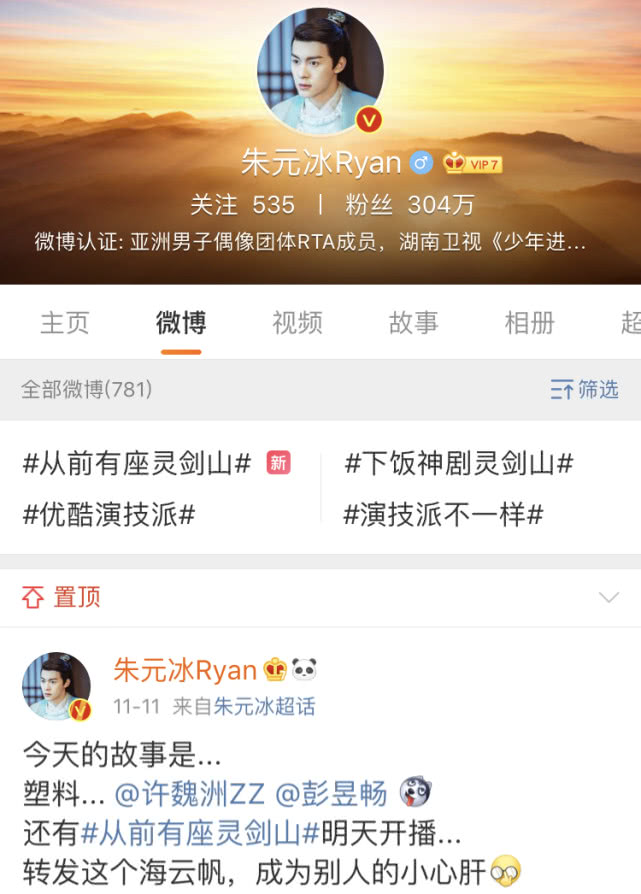Image resolution: width=641 pixels, height=894 pixels.
Task: Open mention @彭昱畅 in the post
Action: [331, 794]
